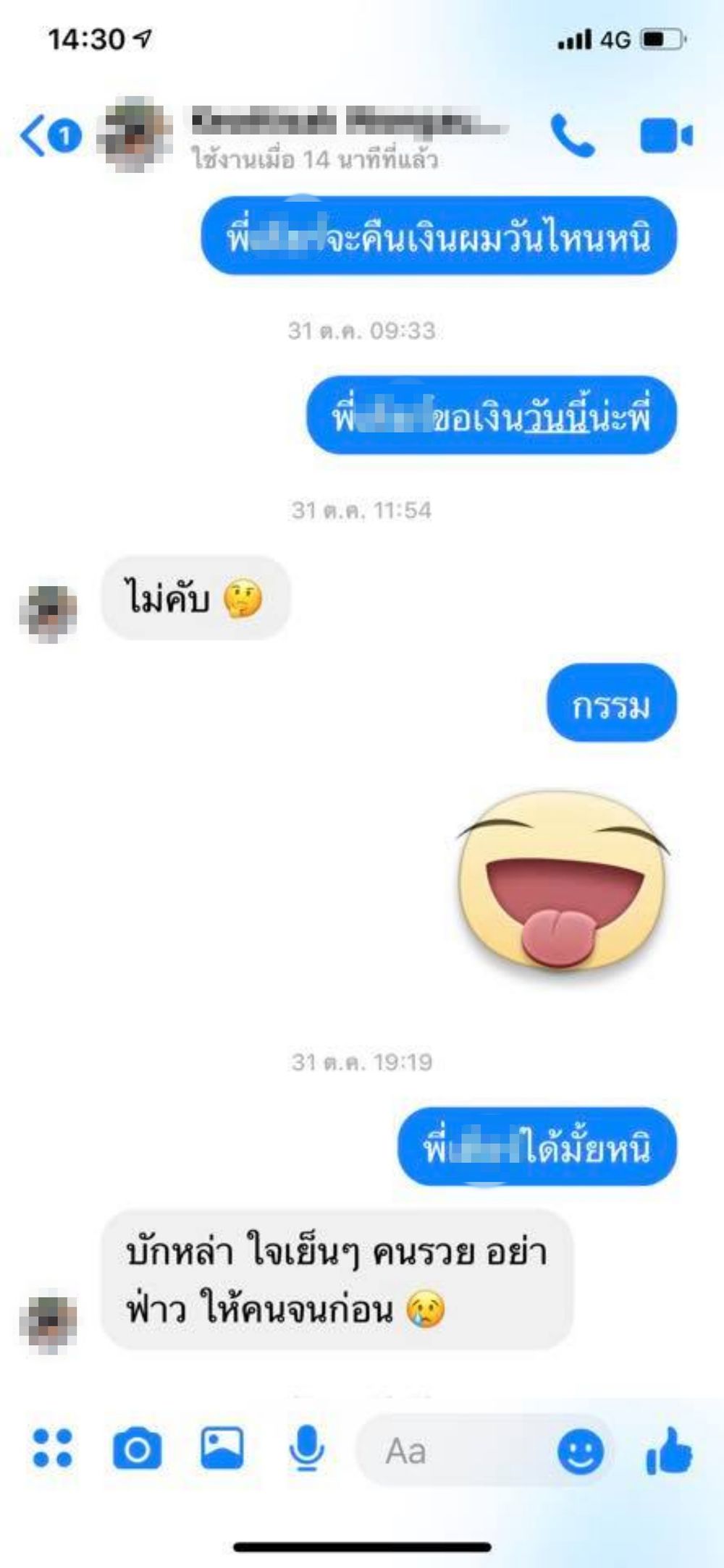The image size is (724, 1568).
Task: Record a voice message with the microphone
Action: click(306, 1448)
